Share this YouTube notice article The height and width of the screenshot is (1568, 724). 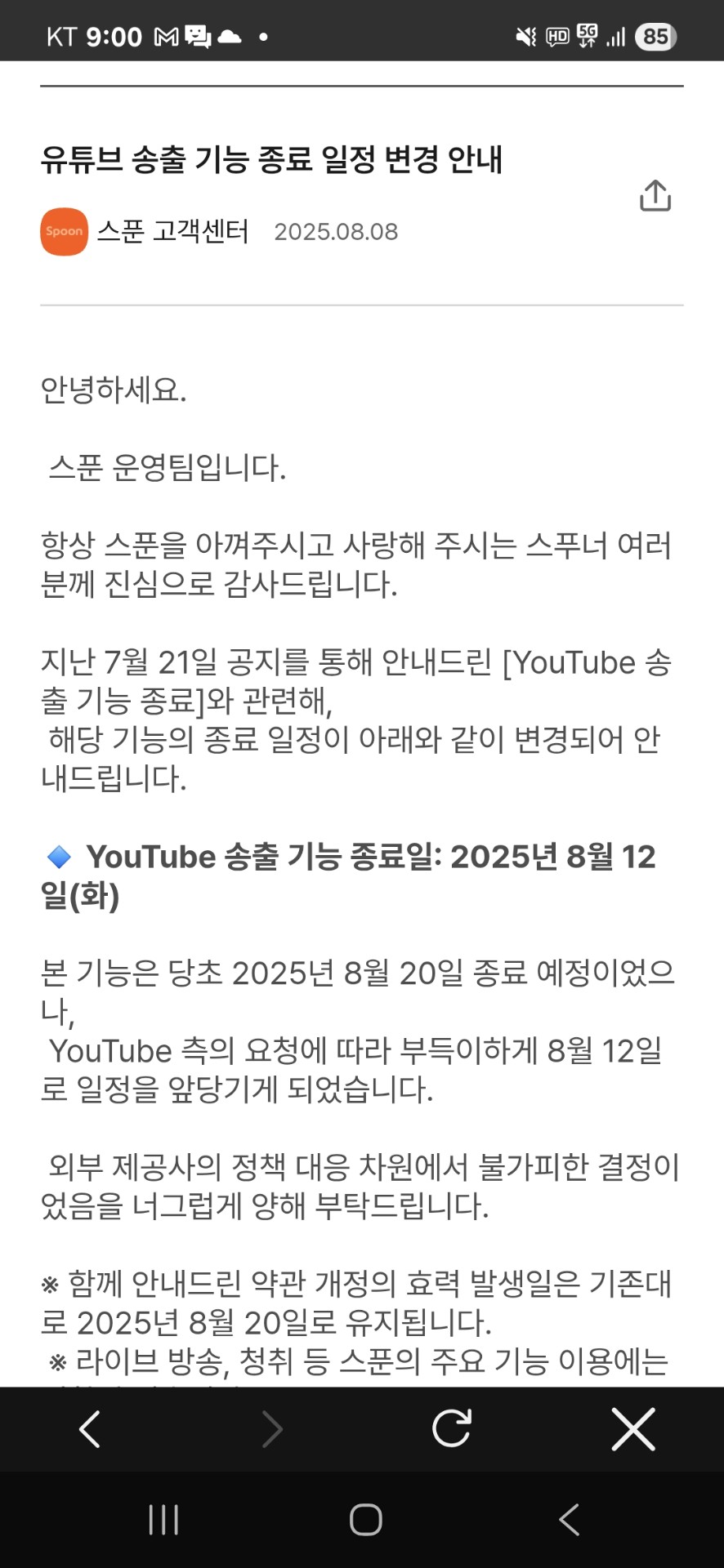tap(655, 196)
